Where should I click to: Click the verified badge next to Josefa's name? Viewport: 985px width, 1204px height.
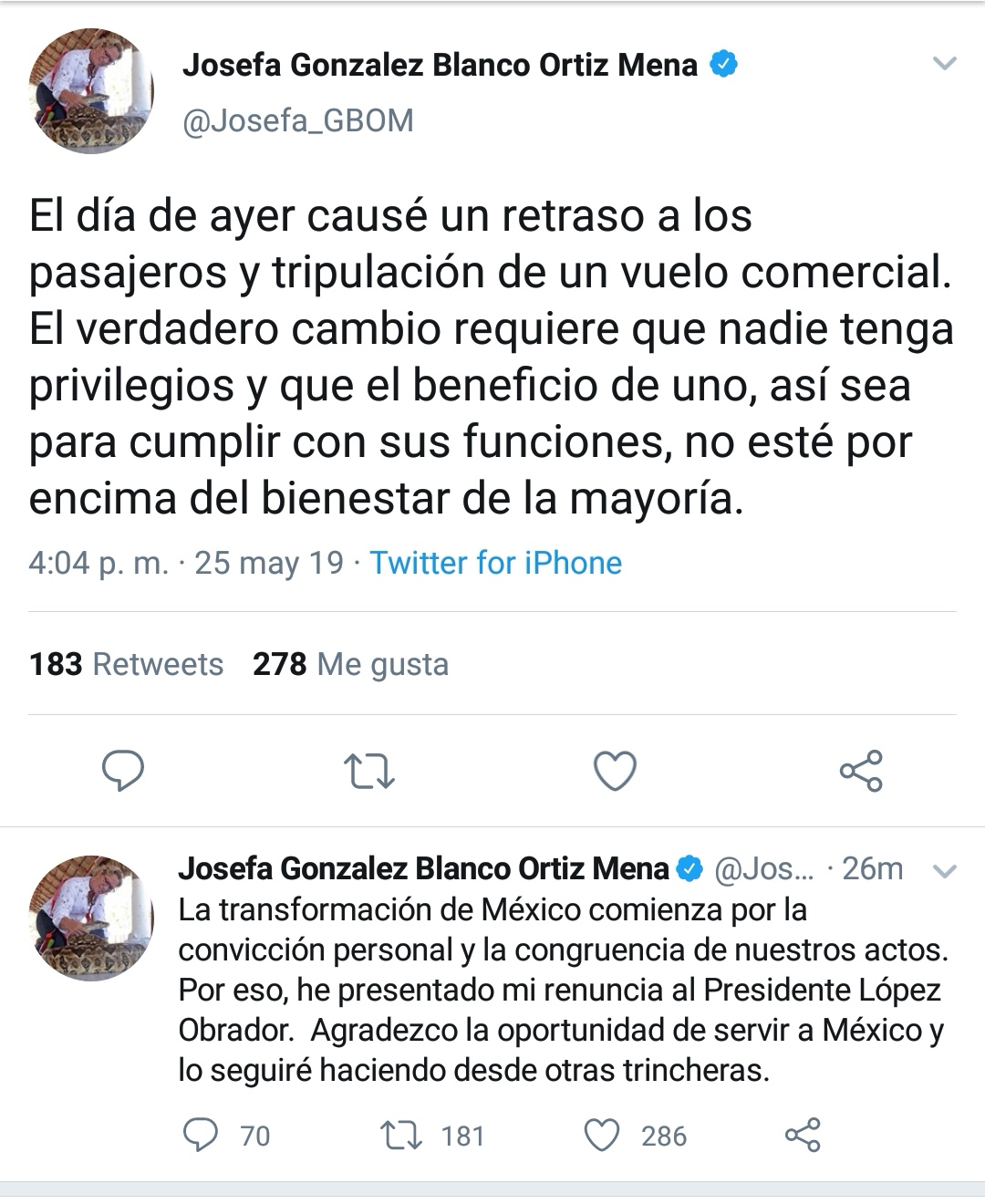725,61
